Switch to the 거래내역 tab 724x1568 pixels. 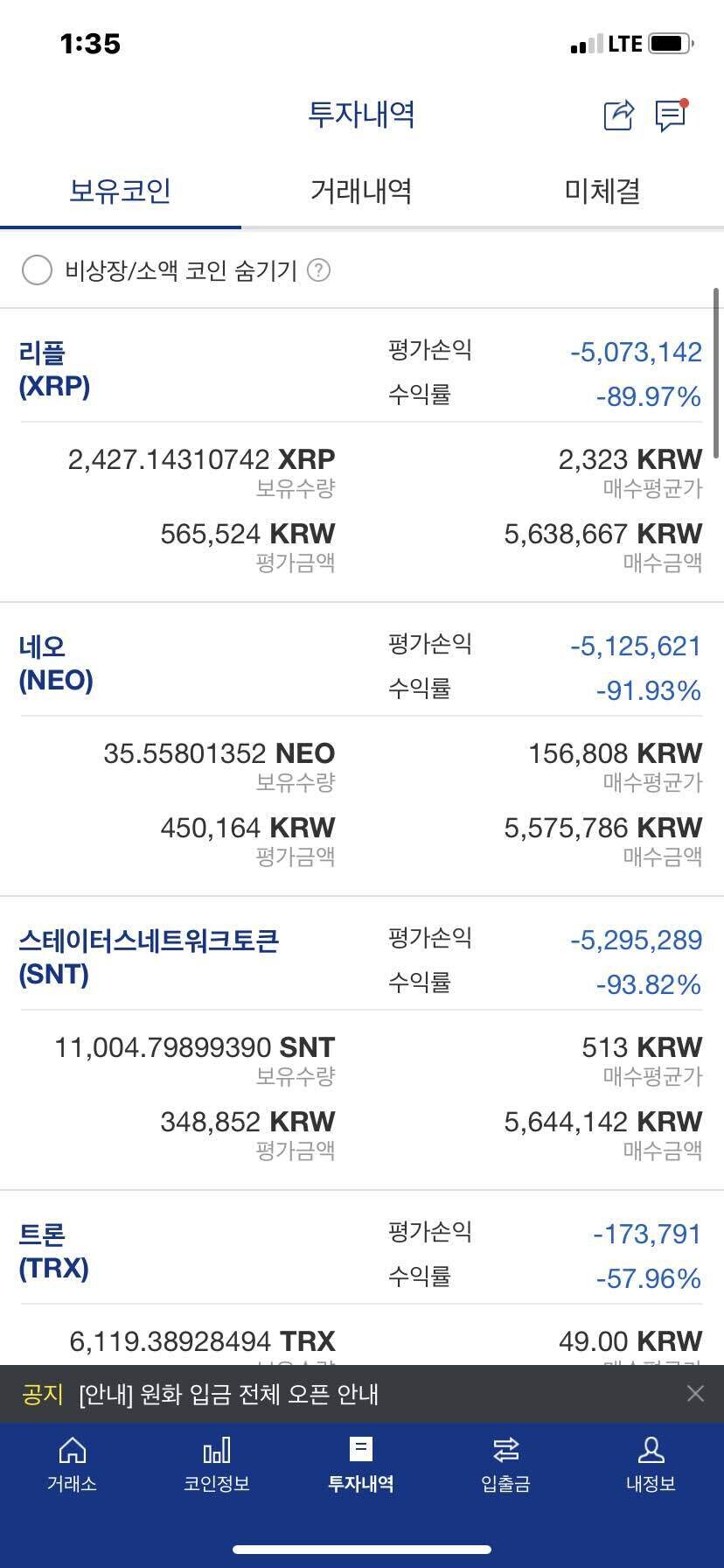(361, 192)
